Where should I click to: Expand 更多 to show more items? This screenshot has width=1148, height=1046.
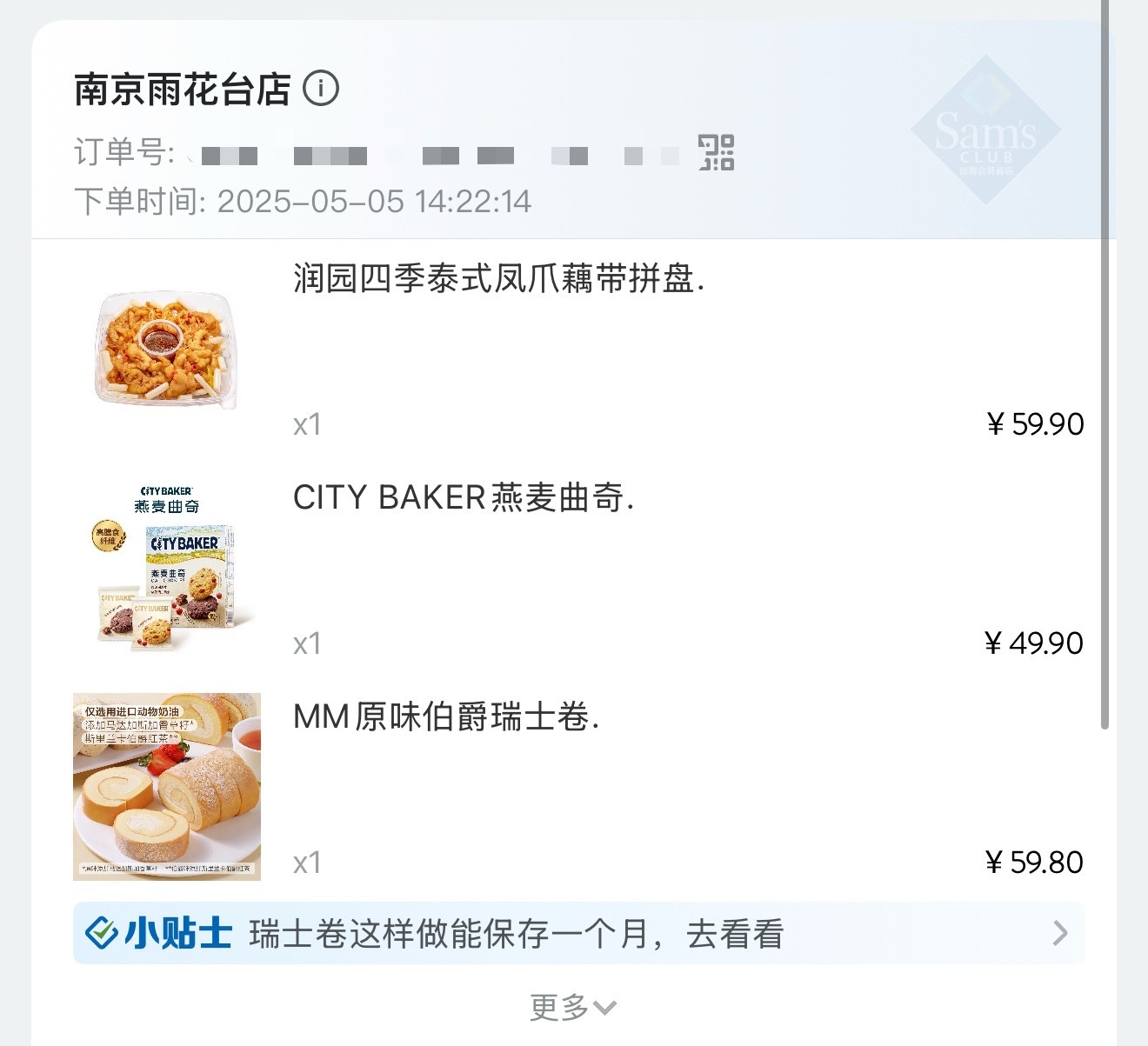573,1008
